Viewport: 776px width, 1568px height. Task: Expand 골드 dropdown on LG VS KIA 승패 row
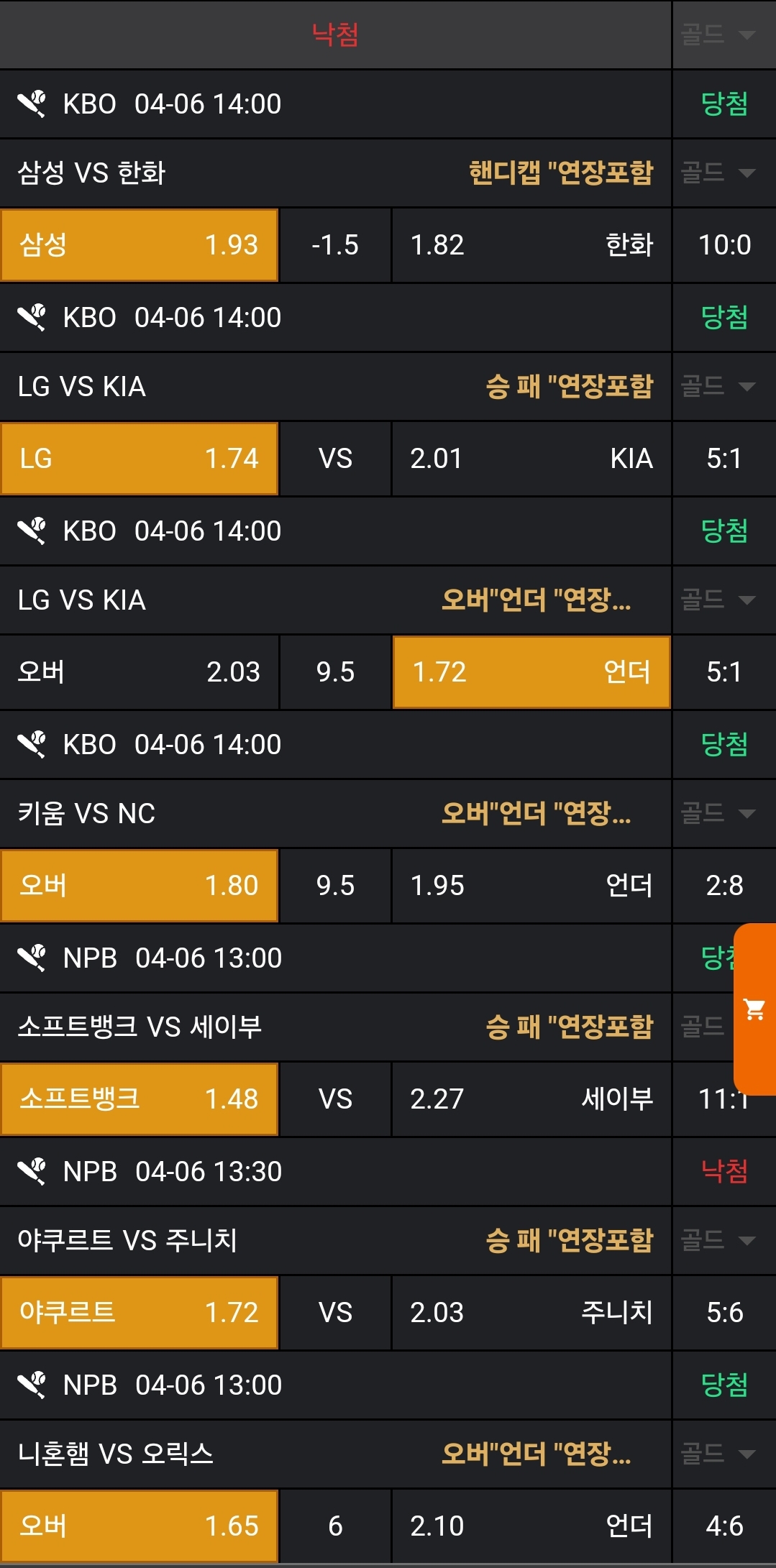tap(718, 386)
